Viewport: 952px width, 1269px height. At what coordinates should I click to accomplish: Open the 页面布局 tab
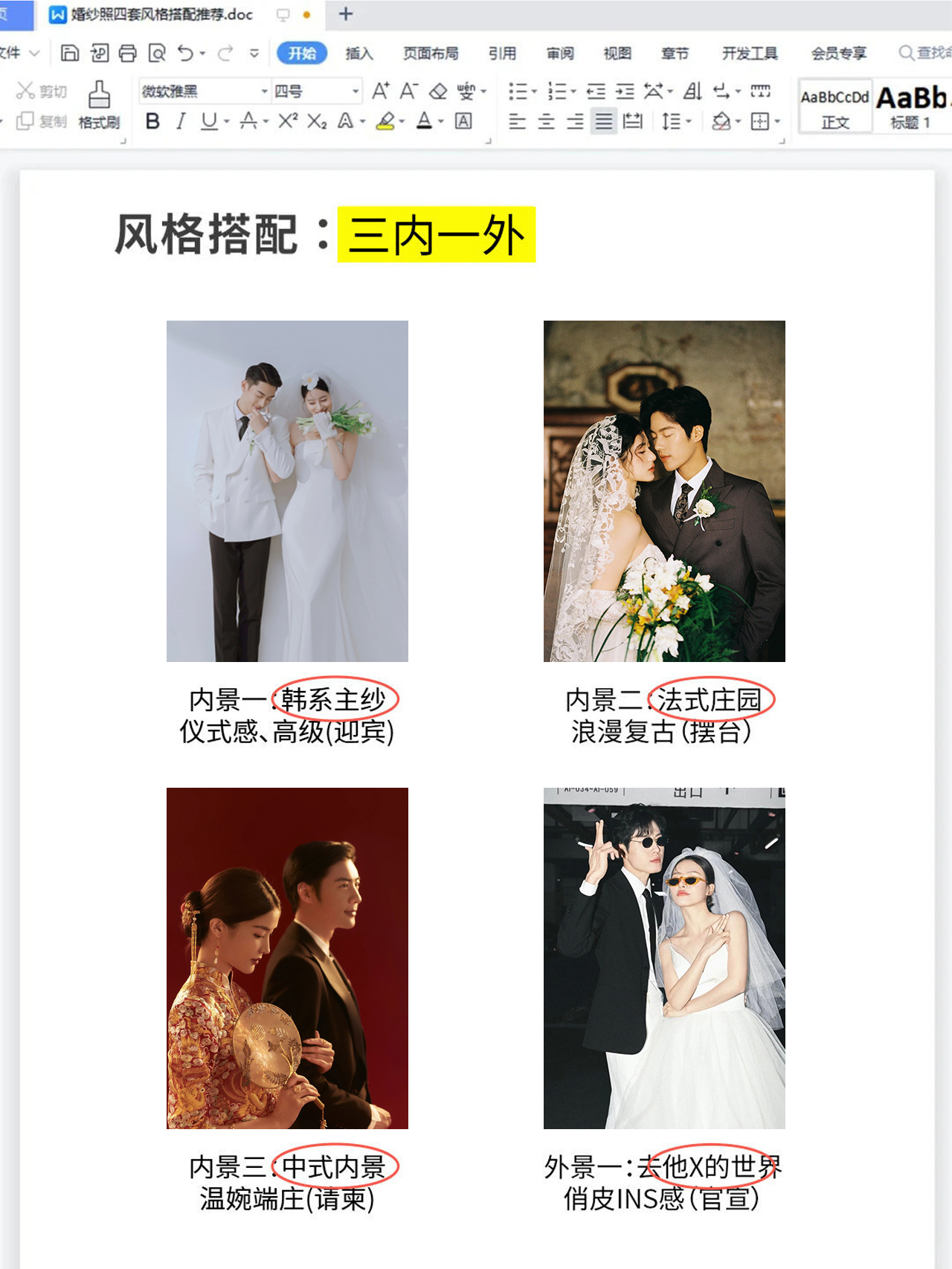click(431, 54)
